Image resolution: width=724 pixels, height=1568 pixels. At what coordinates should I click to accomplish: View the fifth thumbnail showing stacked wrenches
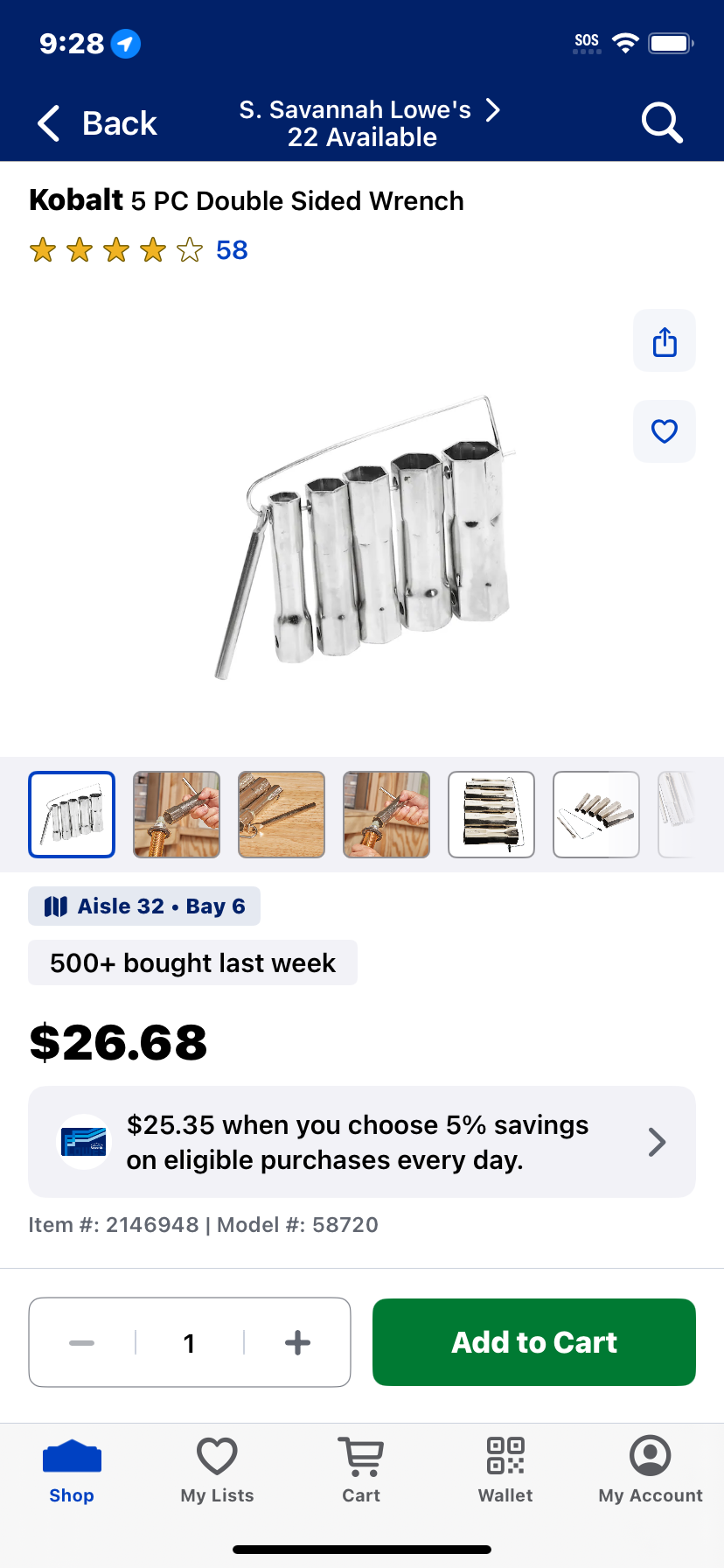pyautogui.click(x=491, y=815)
